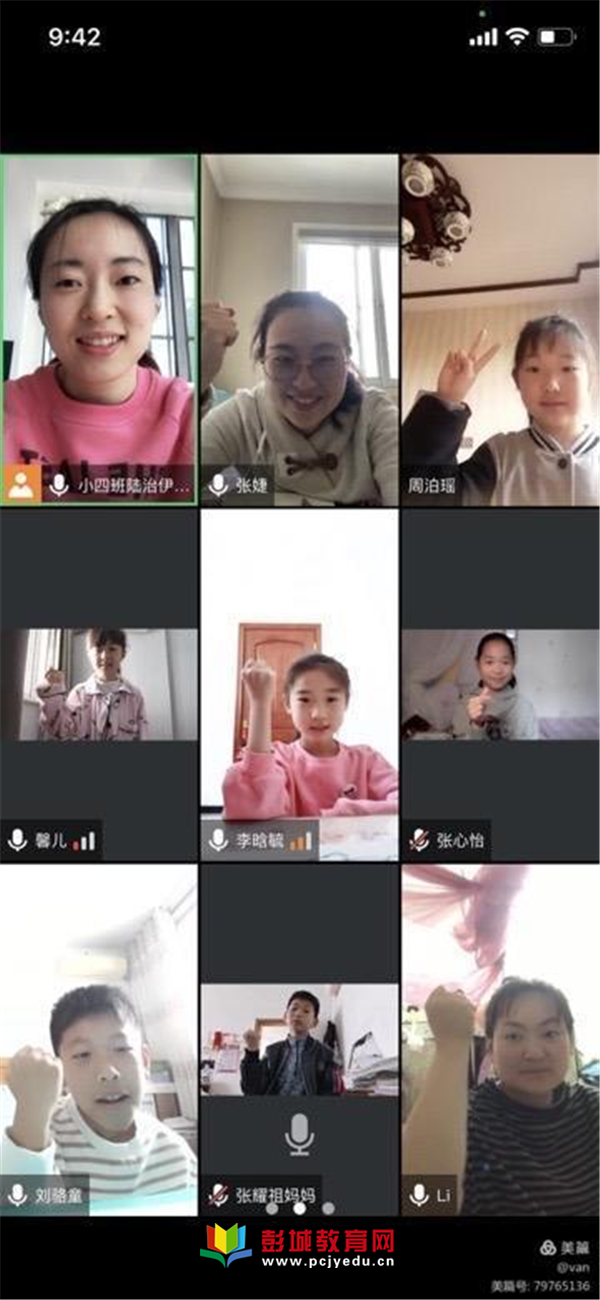Tap the page indicator dots

[299, 1208]
